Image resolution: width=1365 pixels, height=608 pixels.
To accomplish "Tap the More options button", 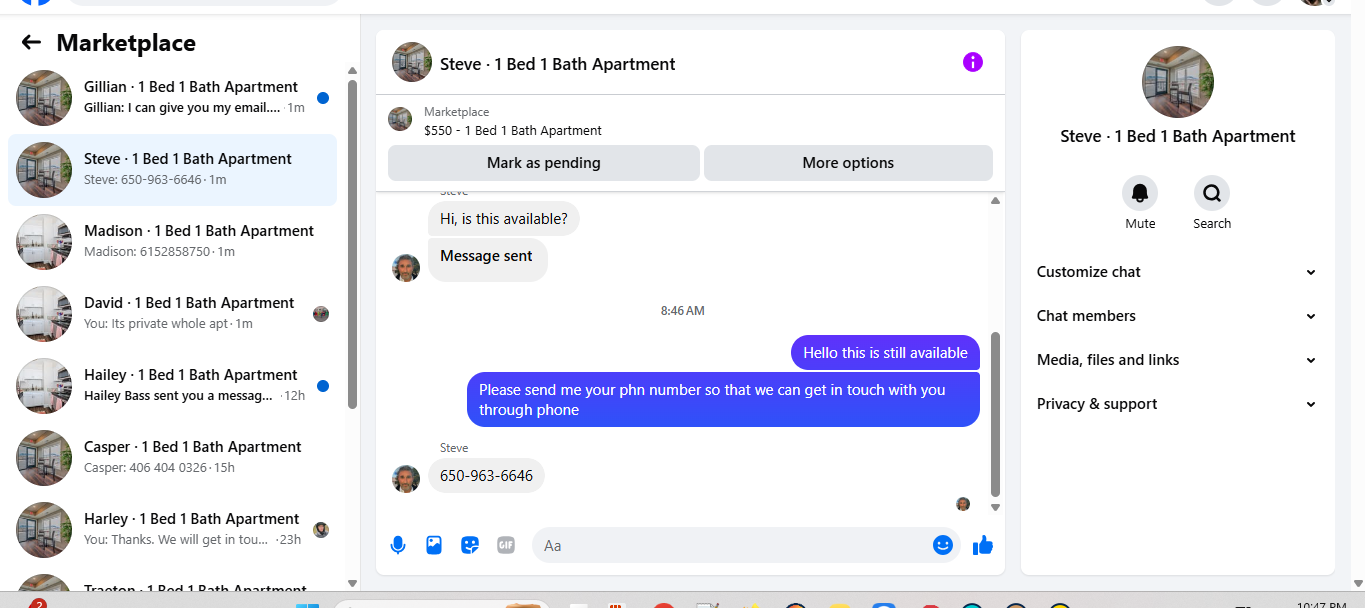I will coord(848,163).
